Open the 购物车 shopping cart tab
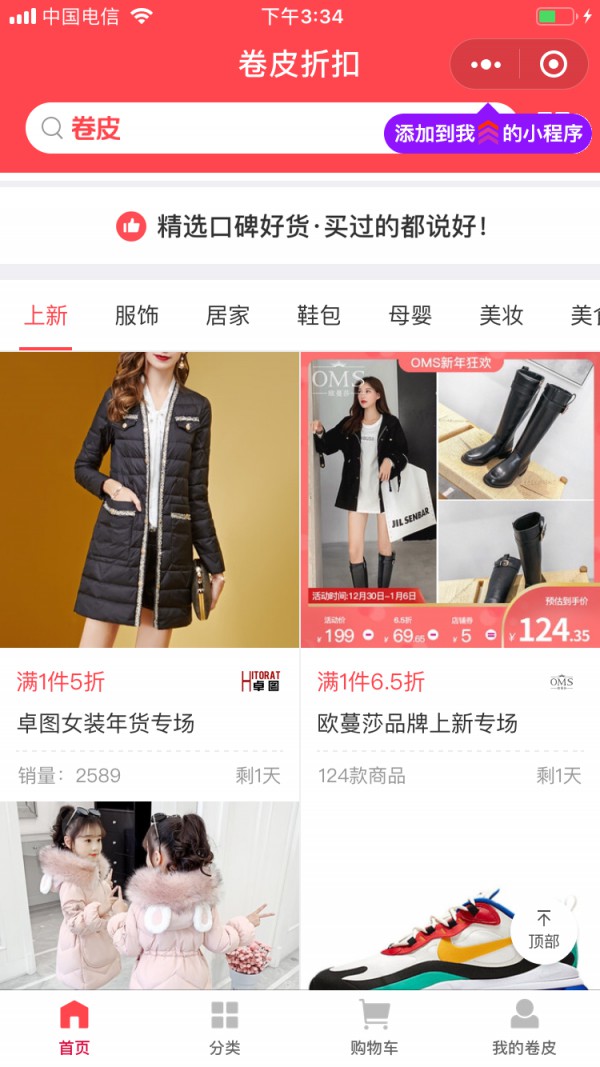The width and height of the screenshot is (600, 1067). 375,1028
